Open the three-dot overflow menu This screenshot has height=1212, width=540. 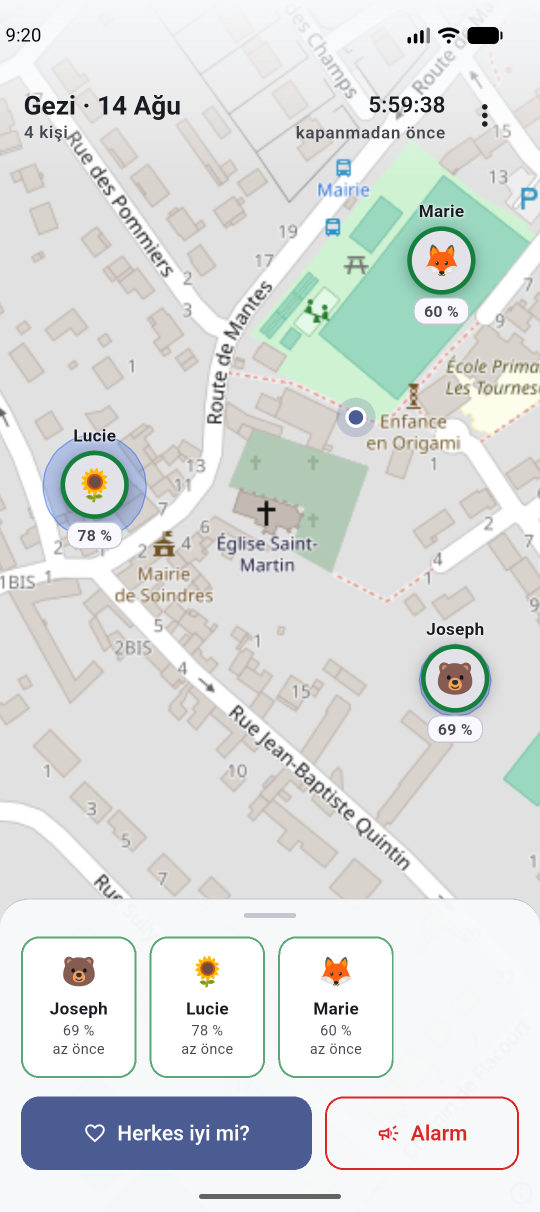(x=484, y=116)
